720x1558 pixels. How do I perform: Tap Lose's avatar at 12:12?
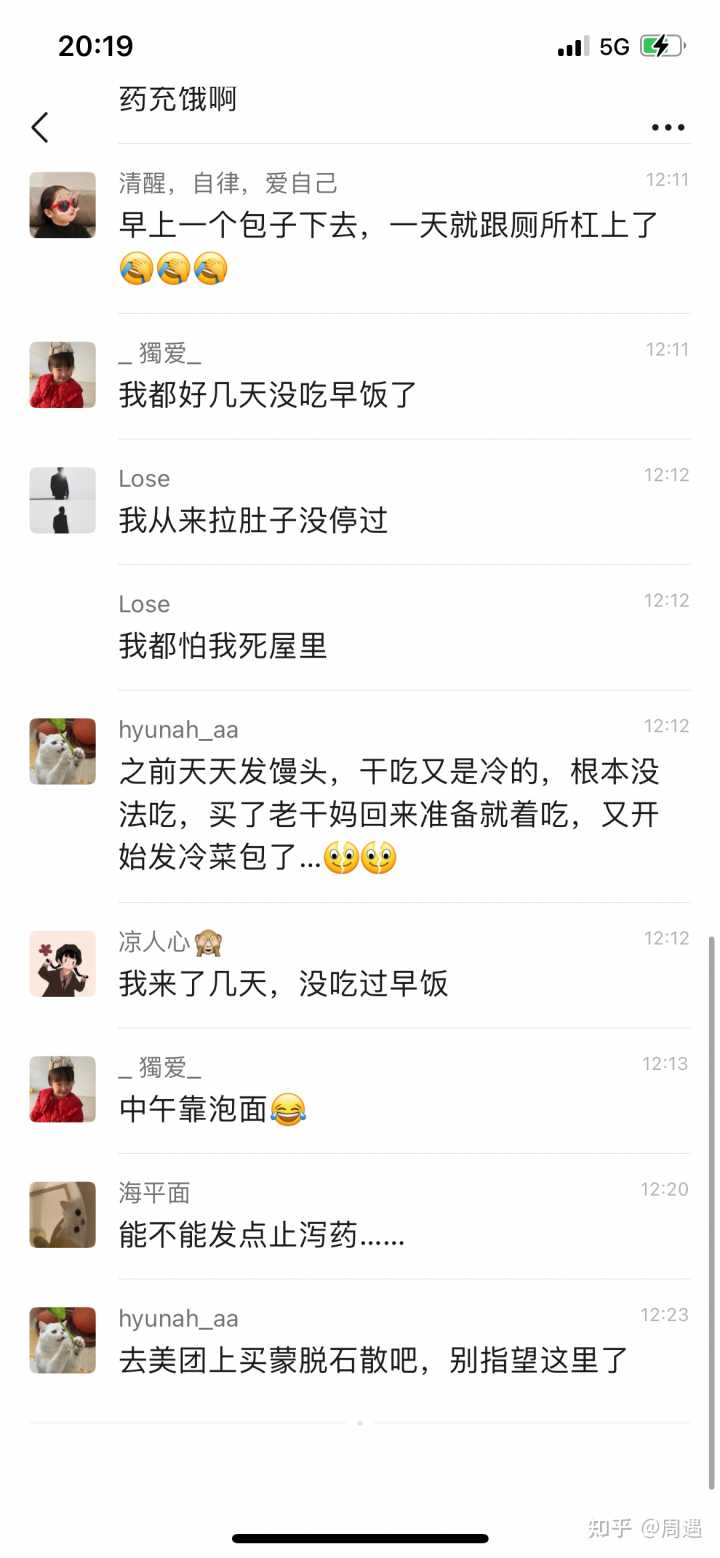[62, 500]
